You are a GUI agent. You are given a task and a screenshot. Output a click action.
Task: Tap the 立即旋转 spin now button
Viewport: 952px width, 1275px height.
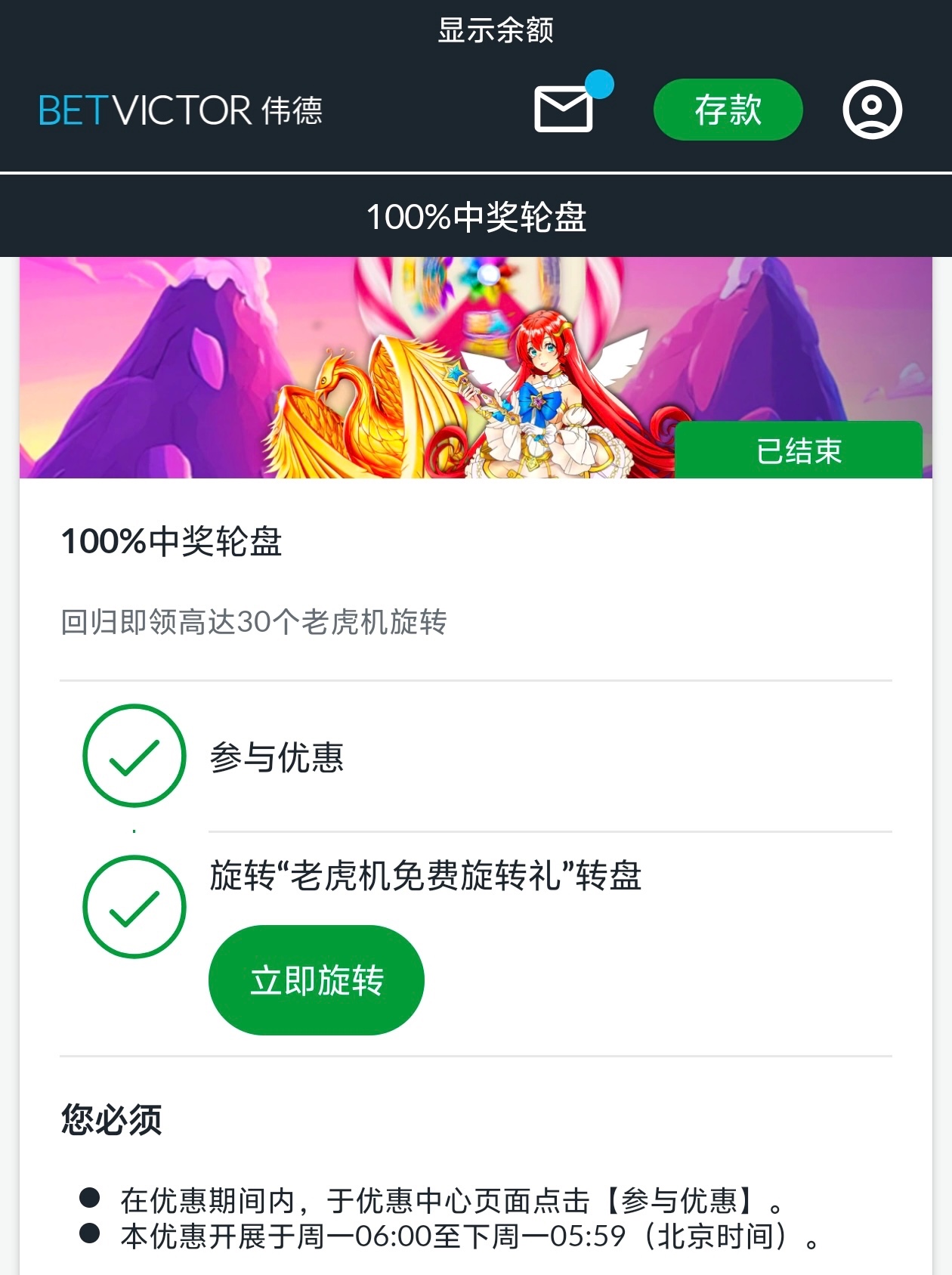pyautogui.click(x=316, y=980)
